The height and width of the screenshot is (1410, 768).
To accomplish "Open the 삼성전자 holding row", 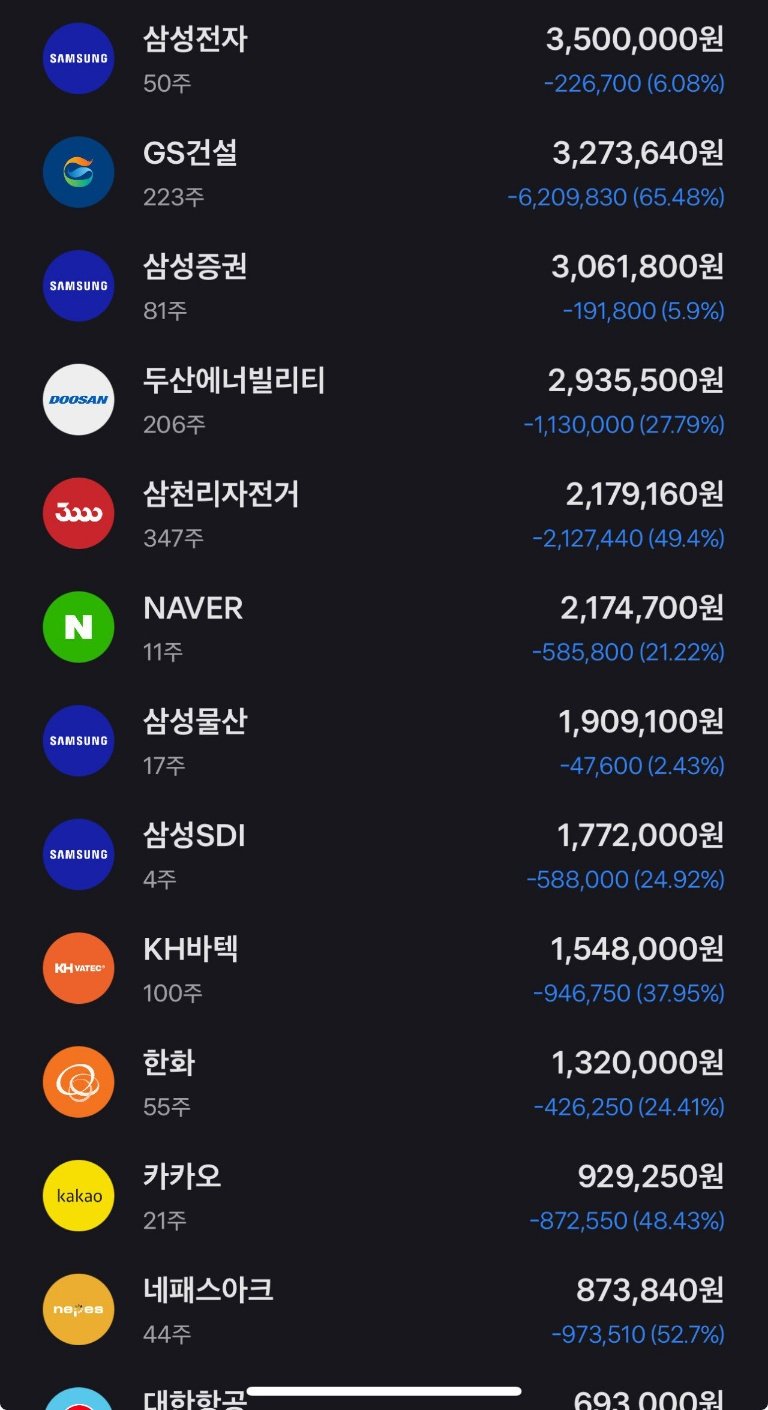I will coord(384,59).
